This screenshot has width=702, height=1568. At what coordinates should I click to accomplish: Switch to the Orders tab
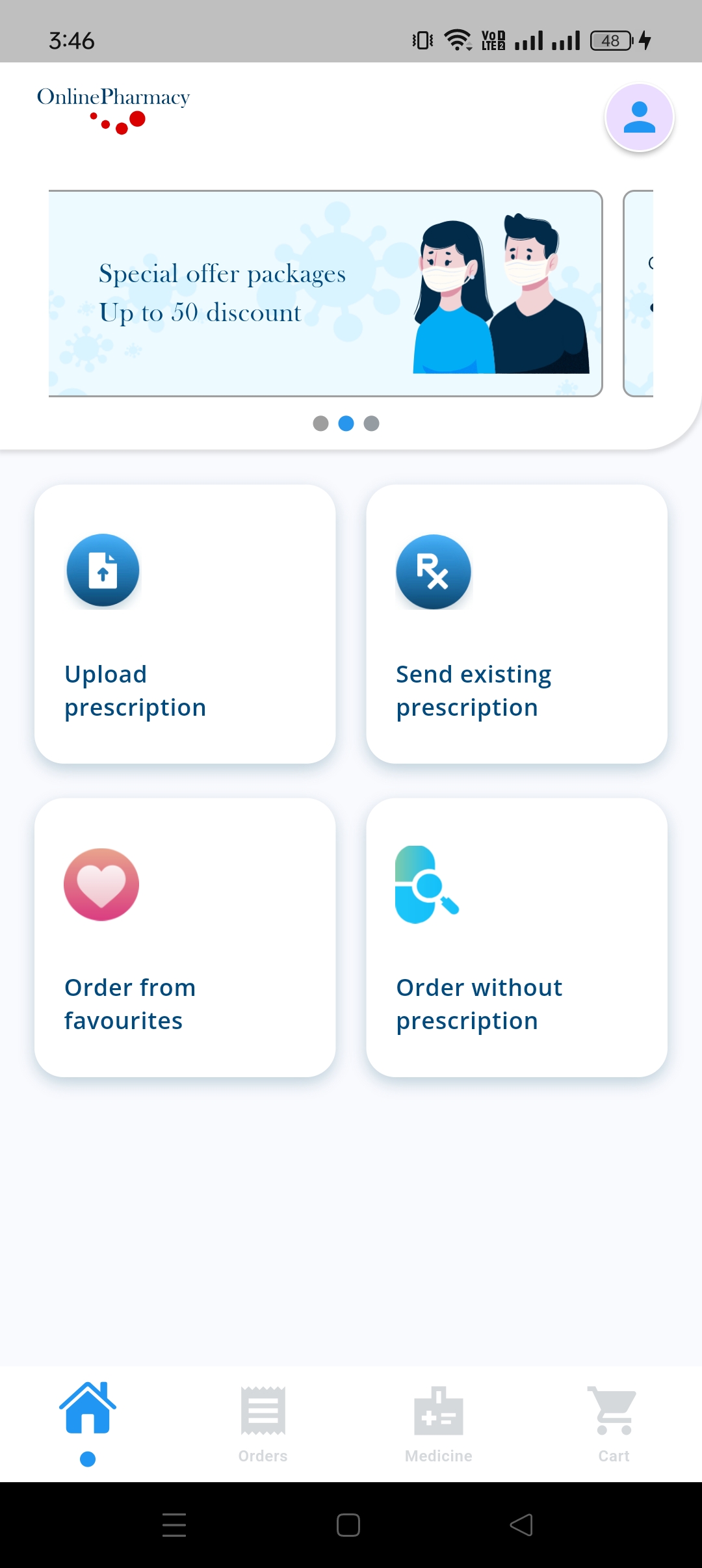tap(263, 1423)
